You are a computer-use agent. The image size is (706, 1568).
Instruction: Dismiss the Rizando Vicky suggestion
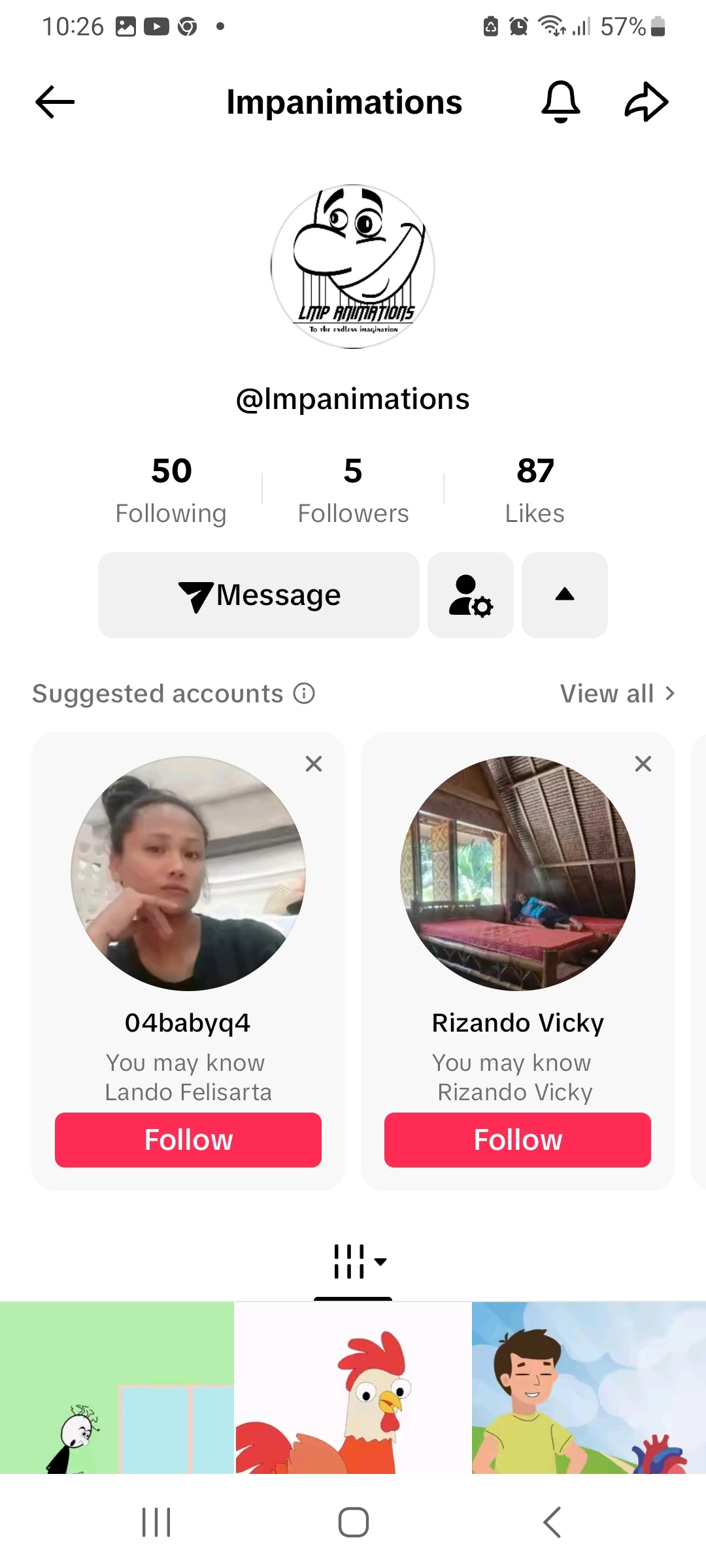[643, 764]
